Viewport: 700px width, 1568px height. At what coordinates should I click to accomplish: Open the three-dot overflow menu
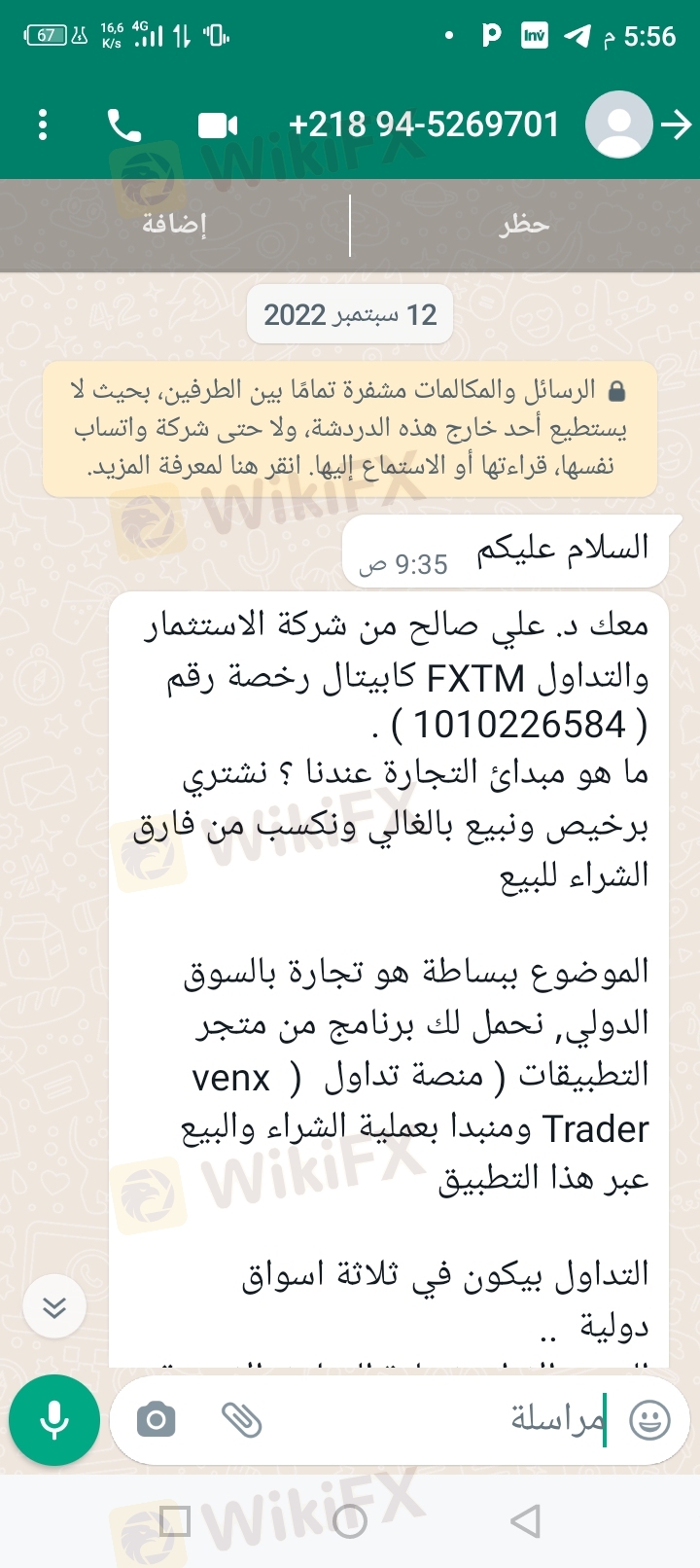pos(42,125)
